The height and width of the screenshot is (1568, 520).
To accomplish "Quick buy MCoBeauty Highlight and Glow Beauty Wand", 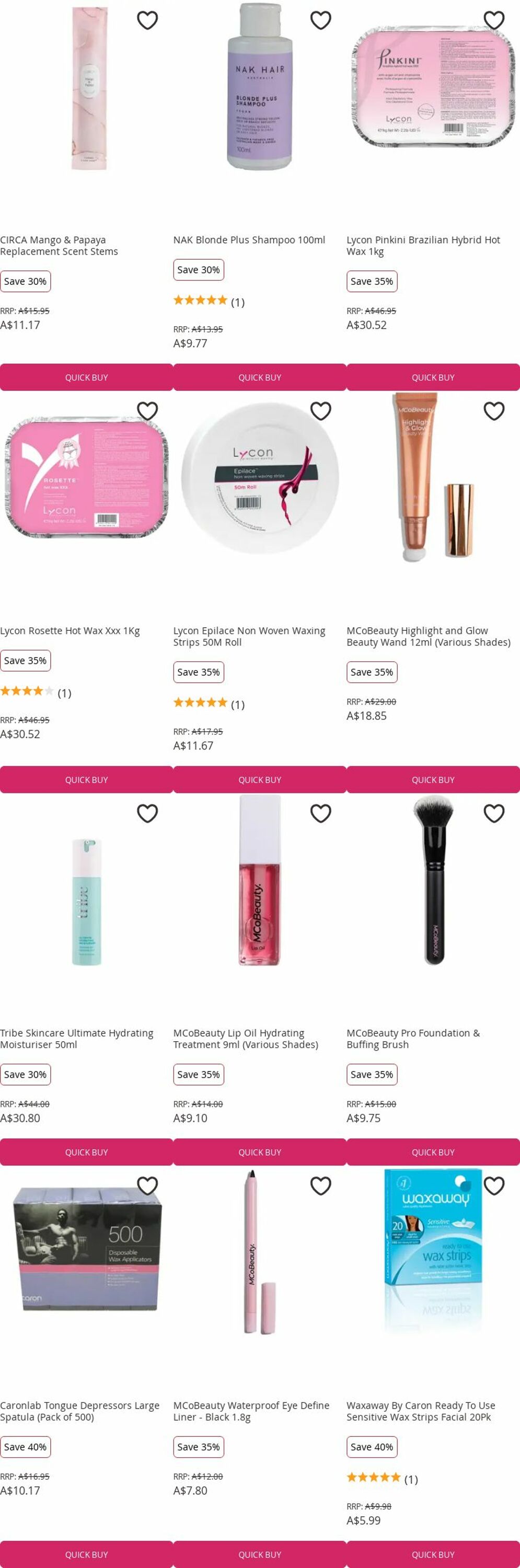I will pyautogui.click(x=433, y=780).
